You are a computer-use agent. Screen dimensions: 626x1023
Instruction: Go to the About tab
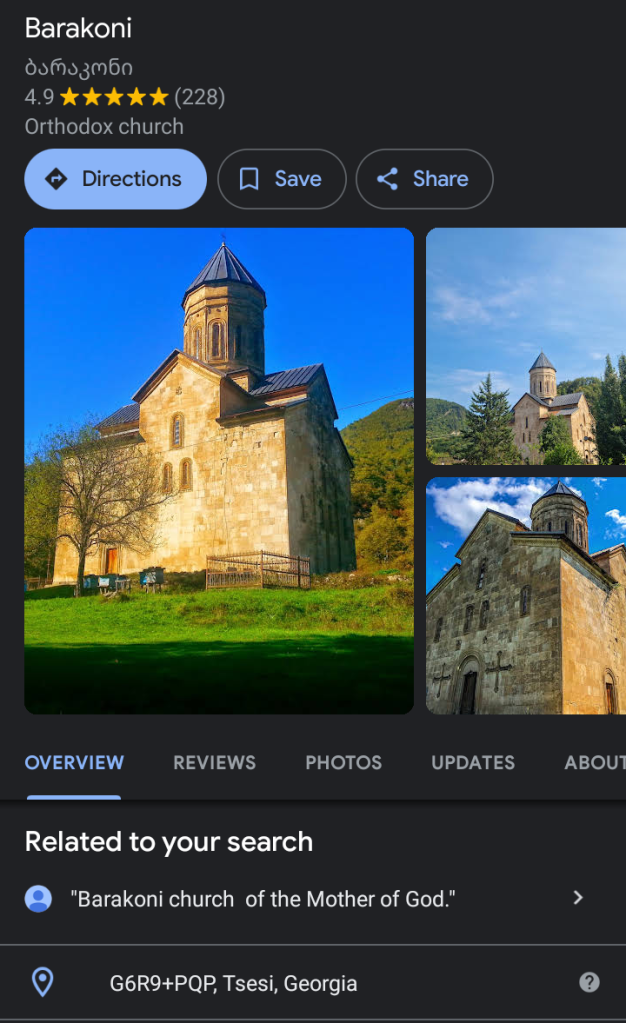pyautogui.click(x=594, y=762)
